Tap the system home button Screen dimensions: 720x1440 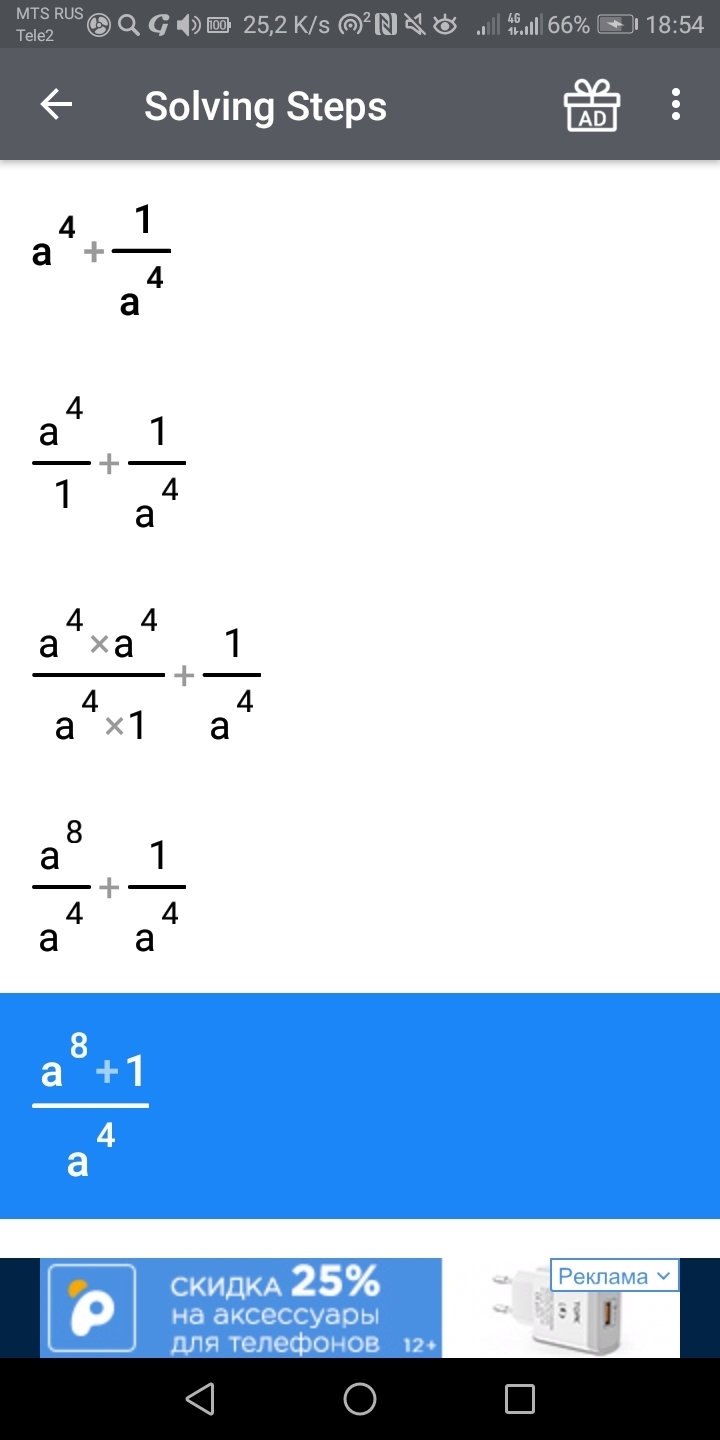point(360,1399)
